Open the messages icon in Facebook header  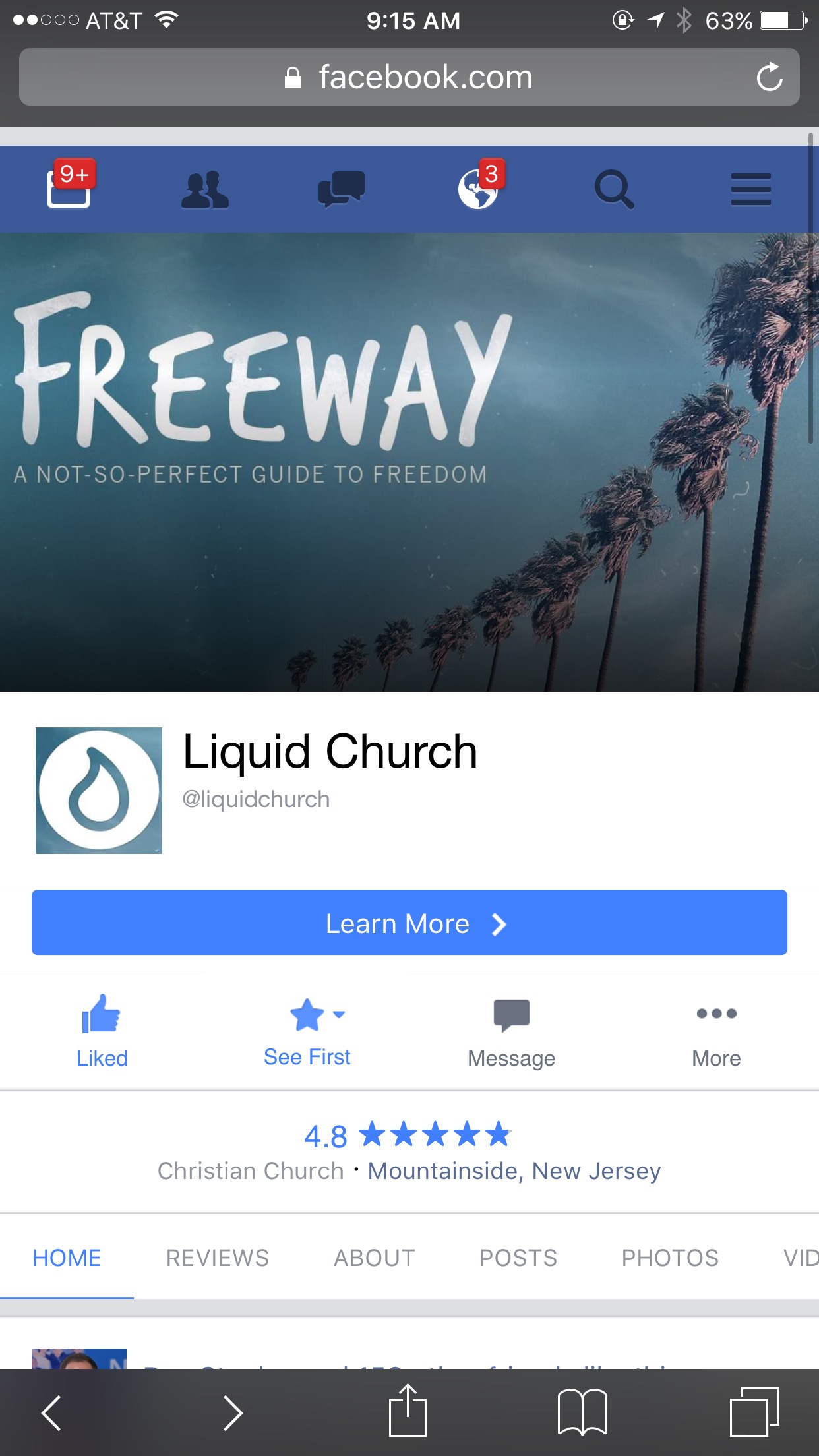[x=342, y=190]
